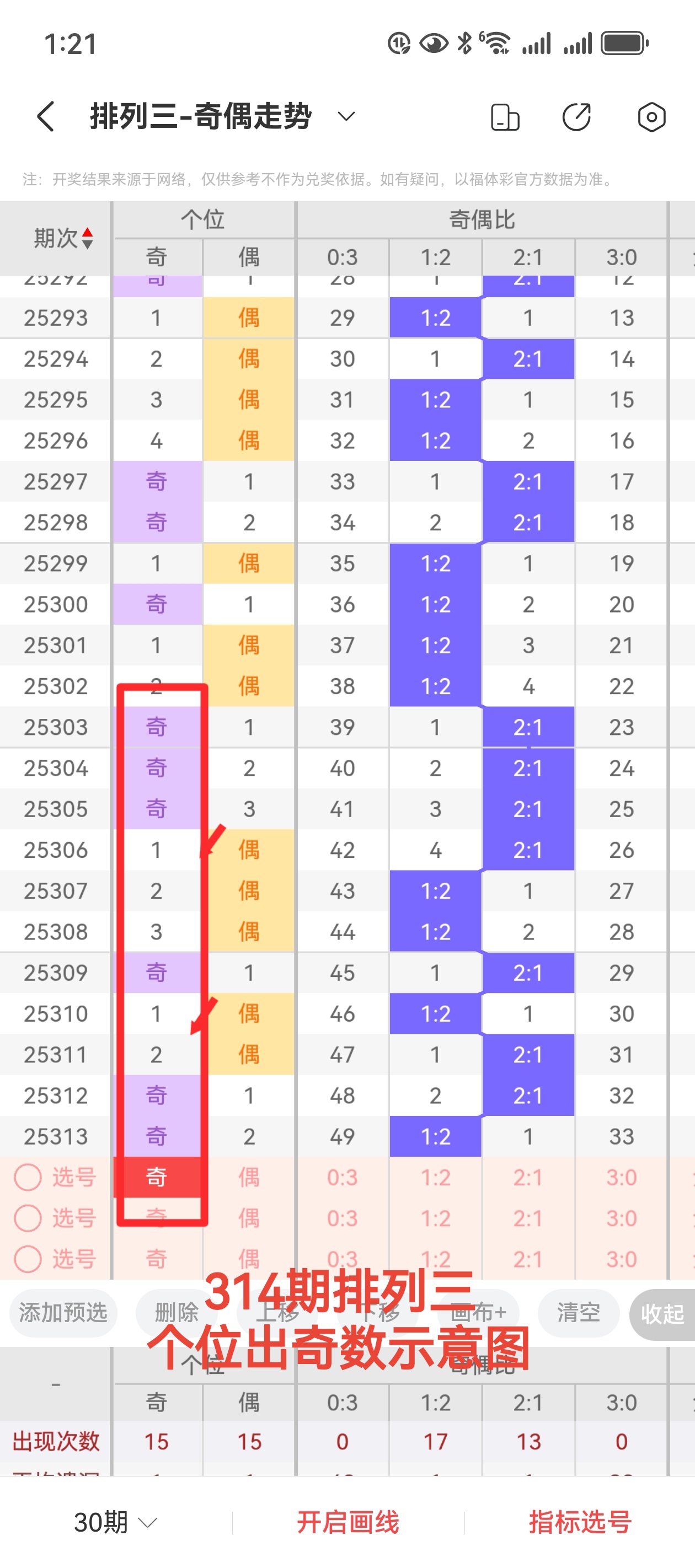The height and width of the screenshot is (1568, 695).
Task: Tap 添加预选 button
Action: pyautogui.click(x=63, y=1313)
